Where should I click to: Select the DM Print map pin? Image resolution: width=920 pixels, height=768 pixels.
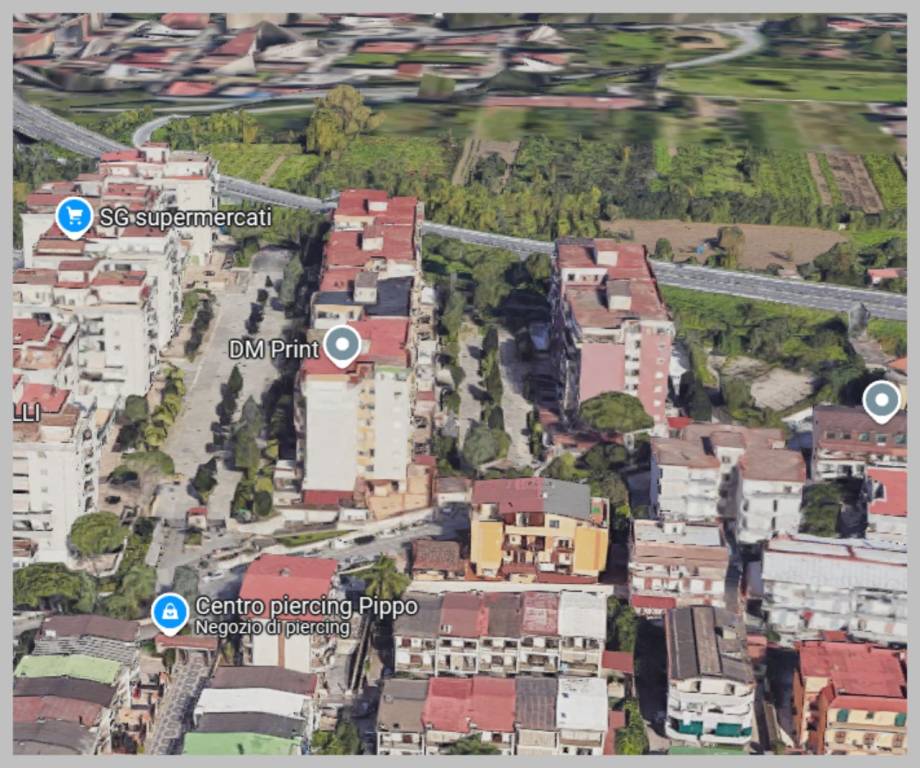click(343, 346)
